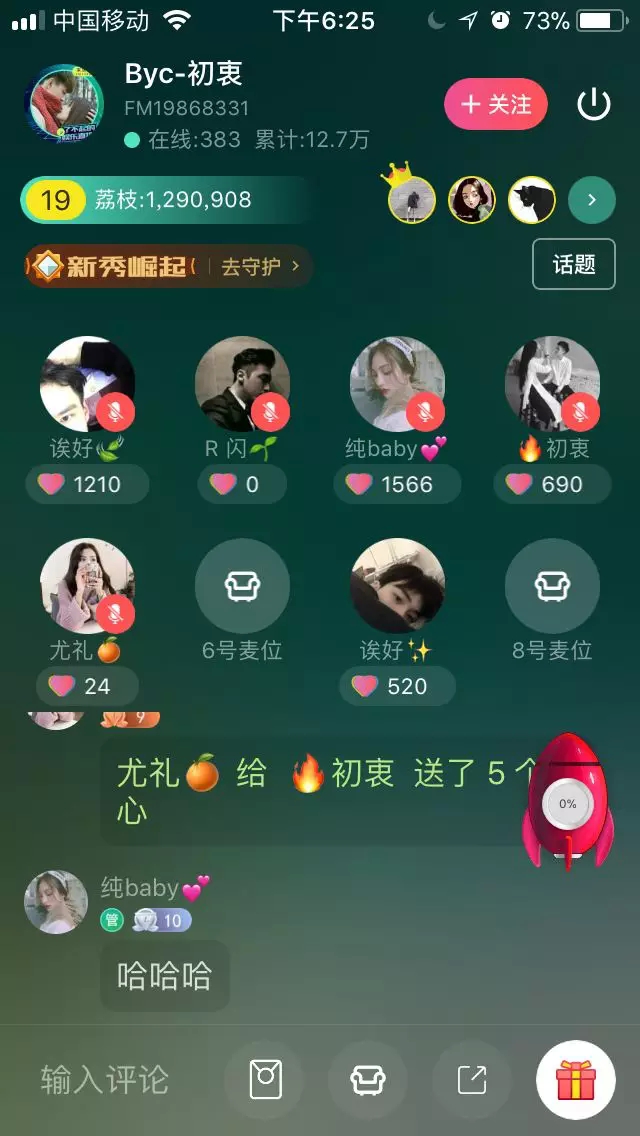Tap the 输入评论 comment field
Image resolution: width=640 pixels, height=1136 pixels.
click(105, 1080)
